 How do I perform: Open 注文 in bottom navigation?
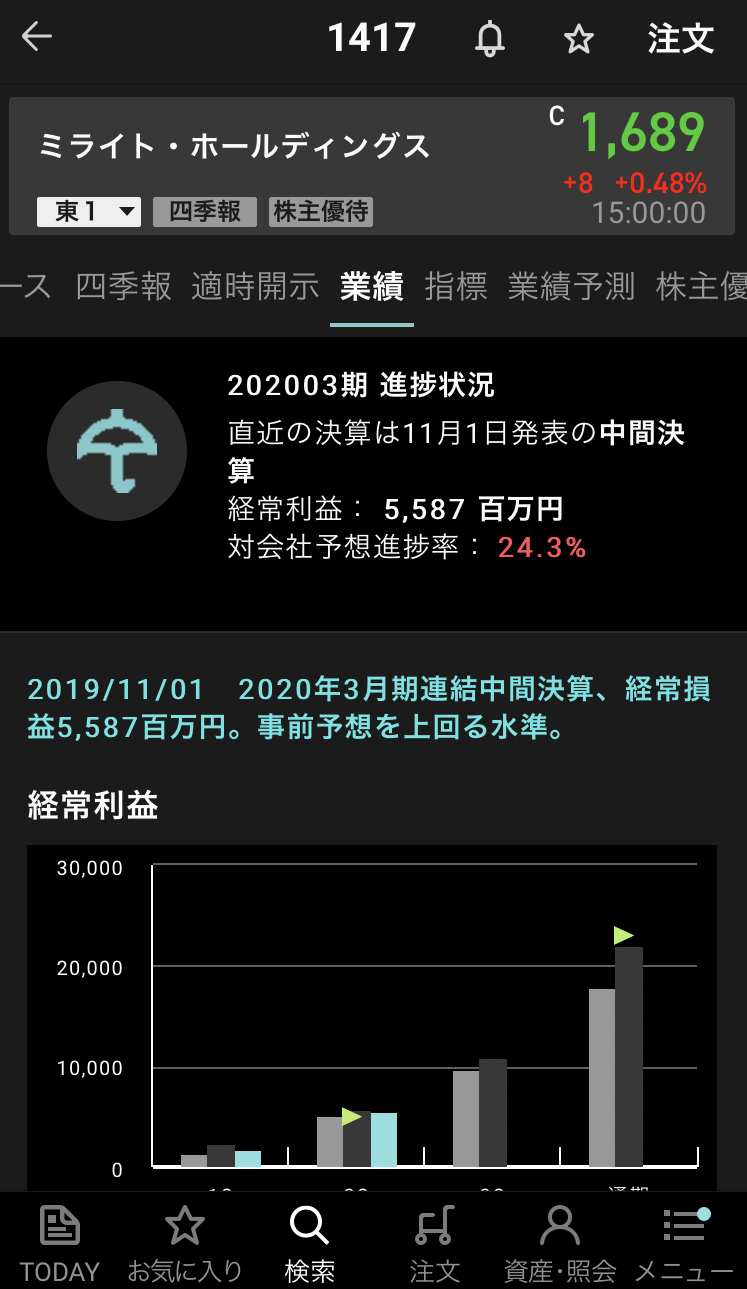[x=435, y=1243]
